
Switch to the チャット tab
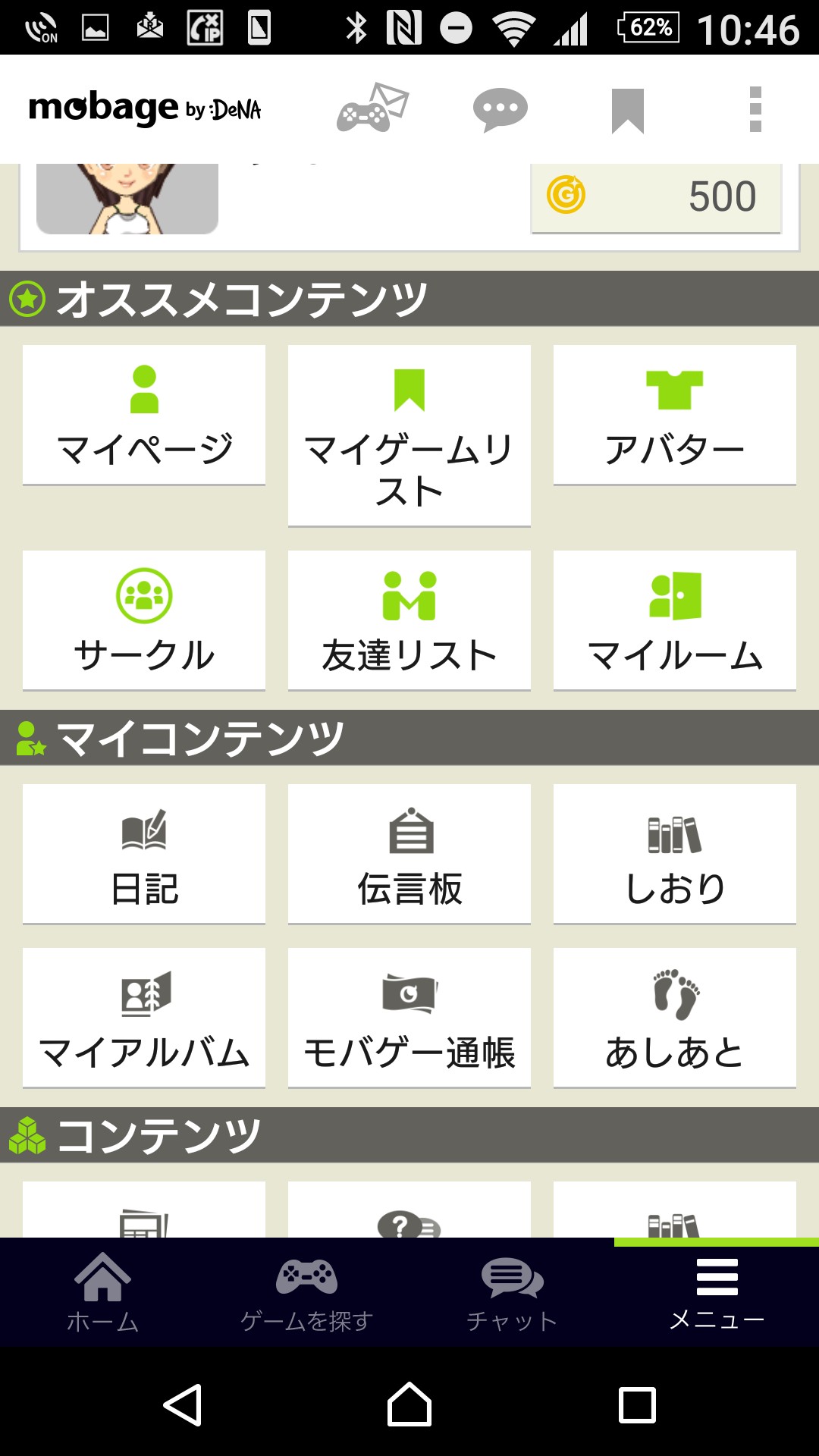coord(512,1294)
